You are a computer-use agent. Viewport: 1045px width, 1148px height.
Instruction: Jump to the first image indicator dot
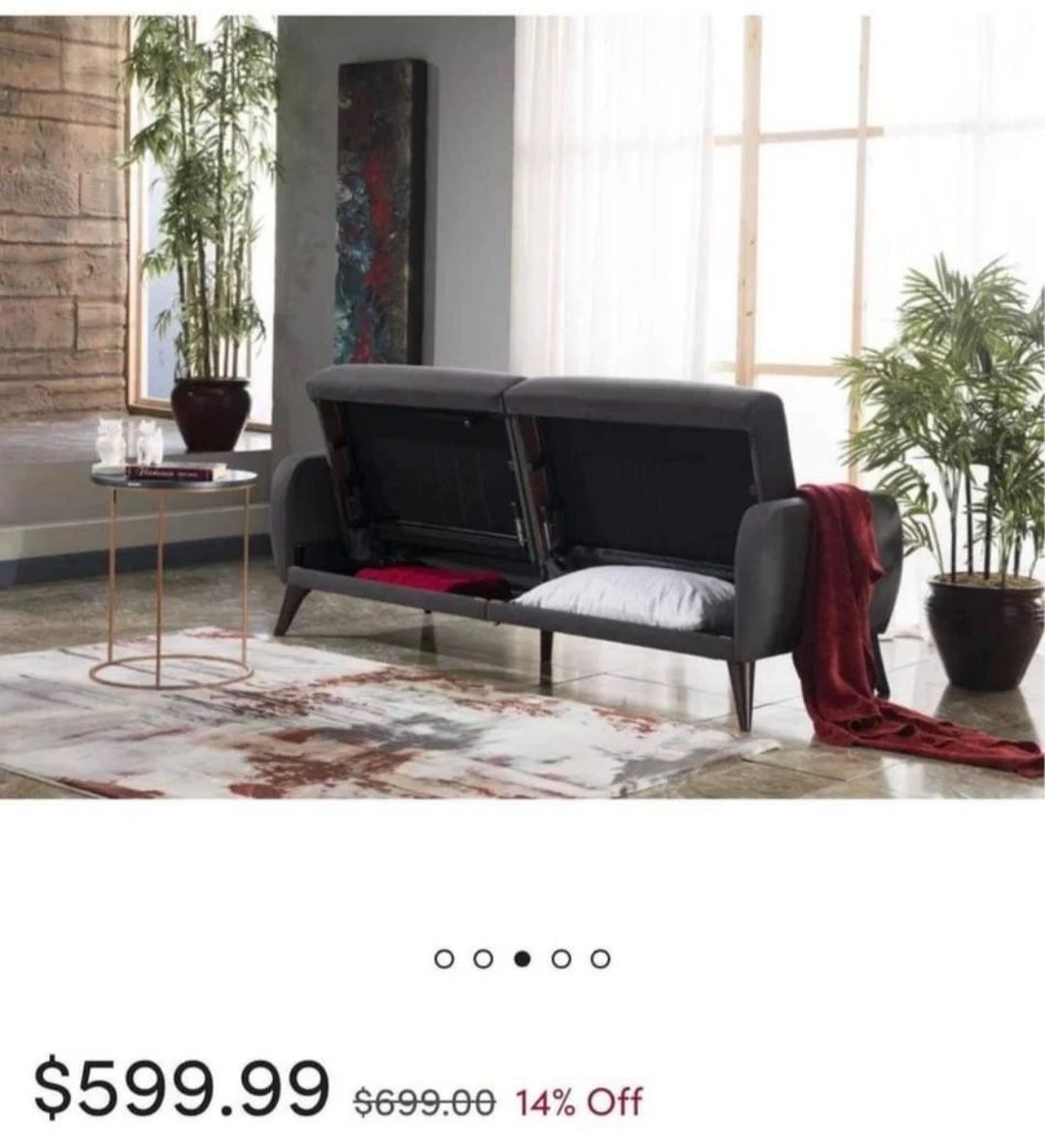(x=444, y=959)
